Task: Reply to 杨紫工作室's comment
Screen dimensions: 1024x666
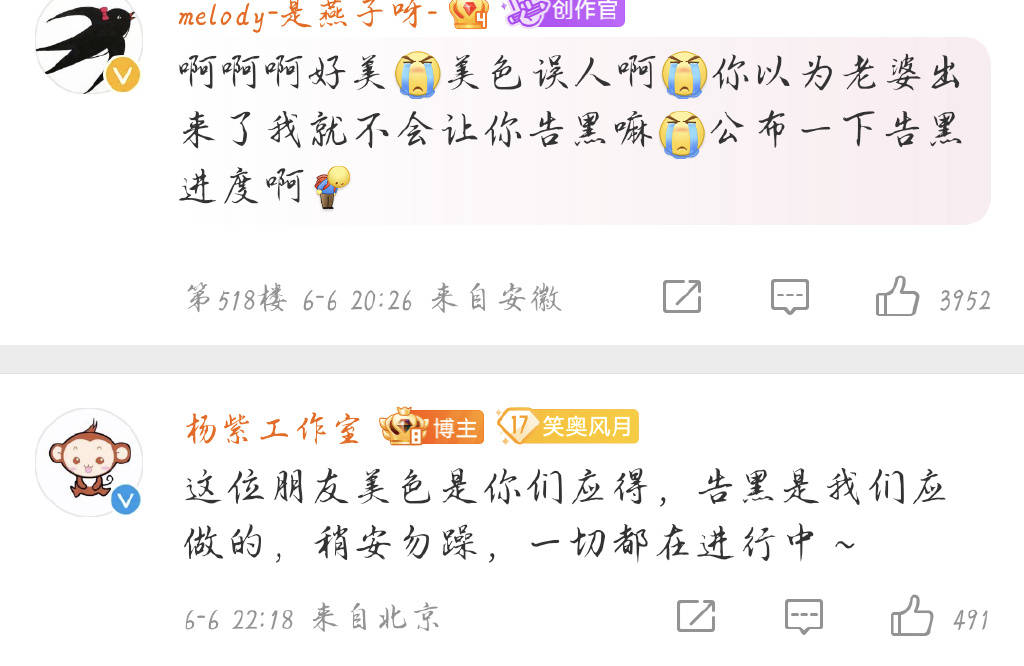Action: (803, 616)
